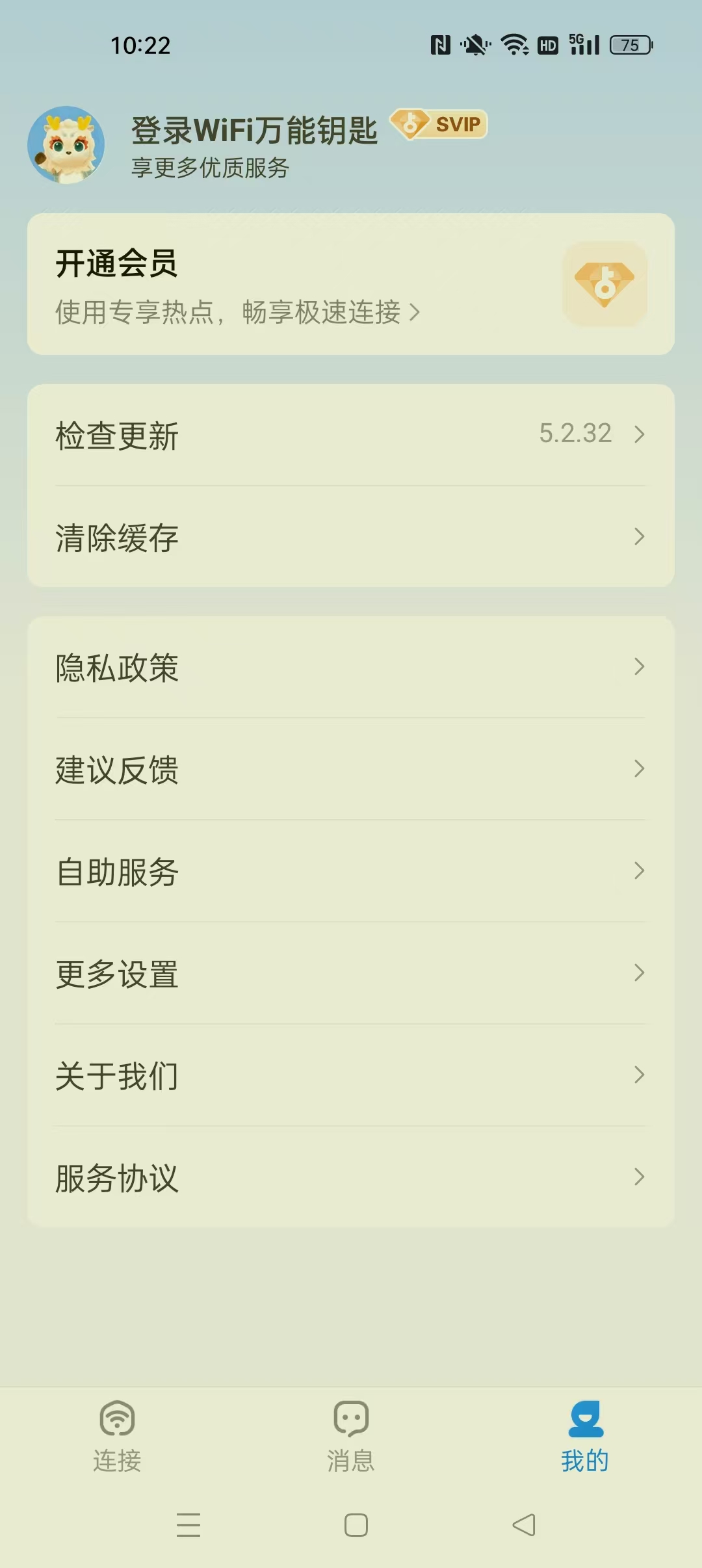Select 清除缓存 to clear cache

point(351,537)
